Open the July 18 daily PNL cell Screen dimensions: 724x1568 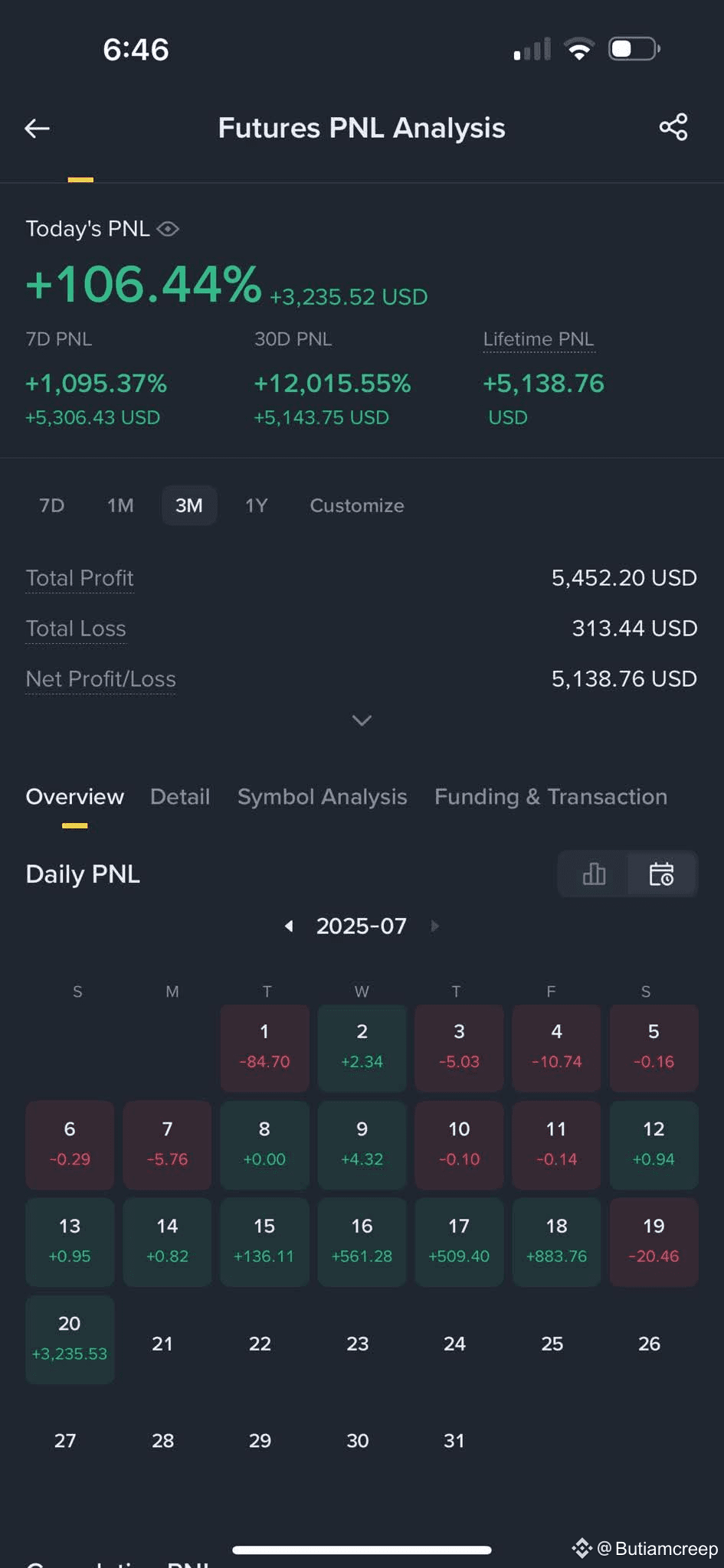pos(556,1241)
